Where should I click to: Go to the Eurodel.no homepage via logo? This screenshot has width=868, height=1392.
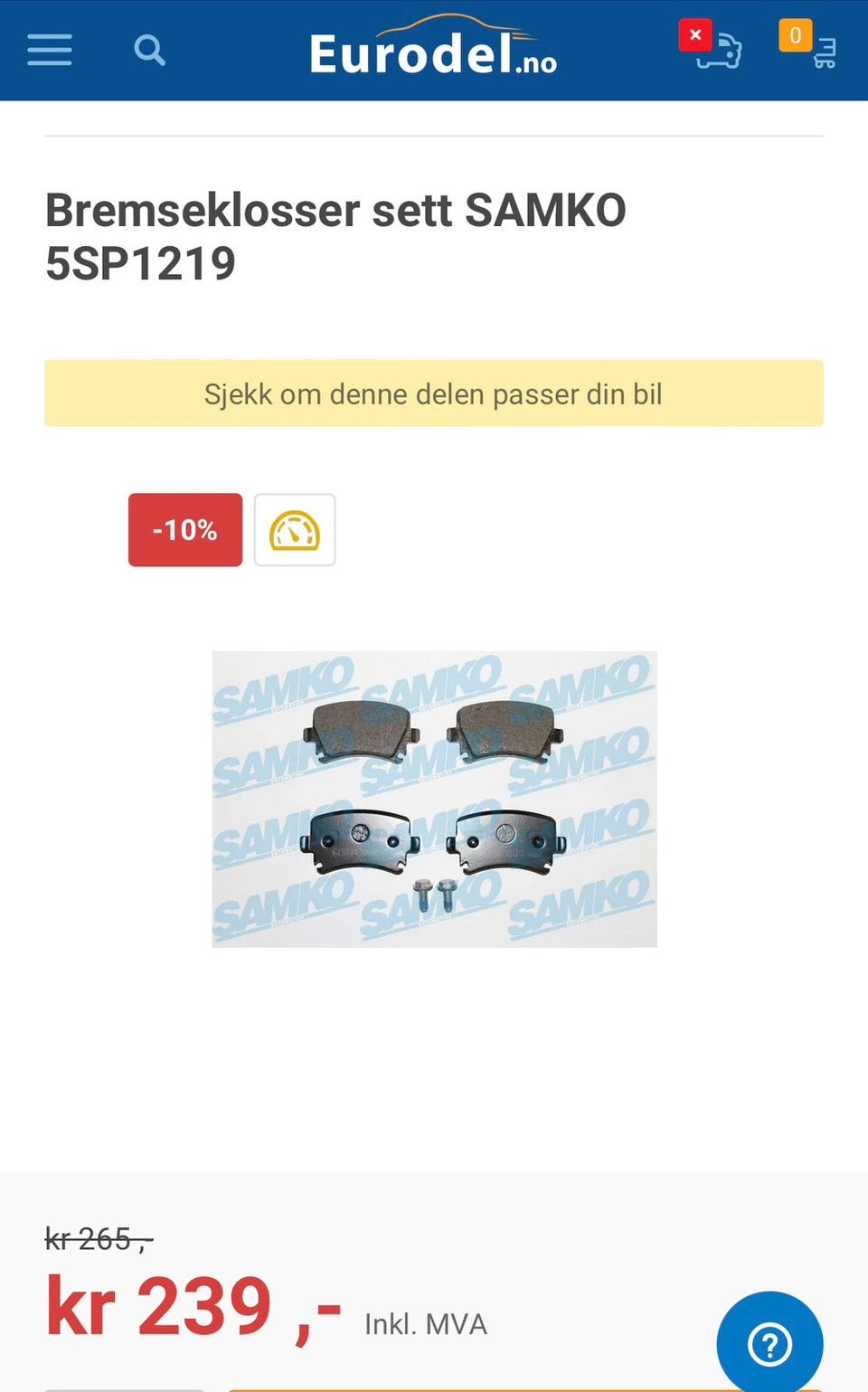pos(434,51)
